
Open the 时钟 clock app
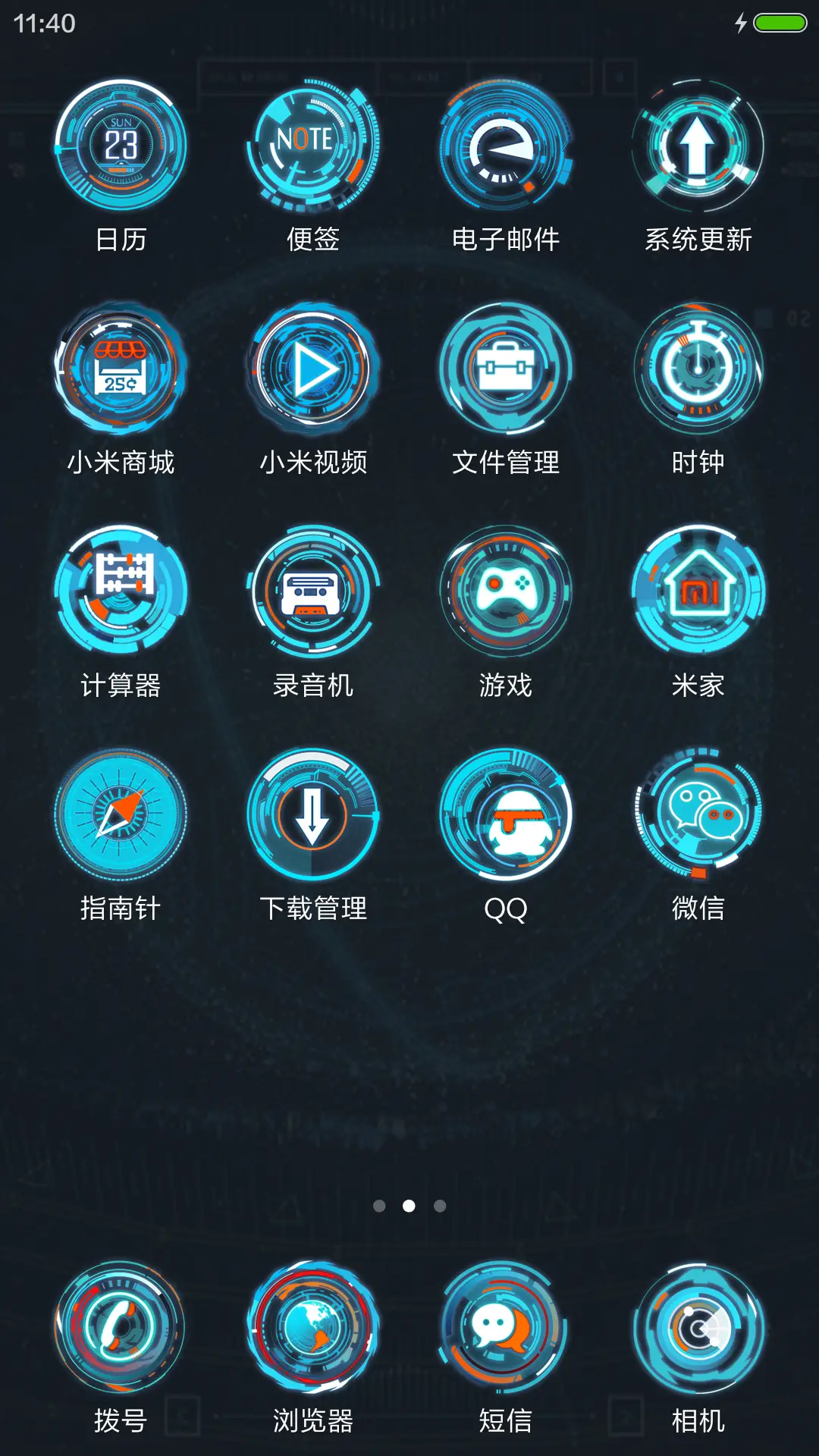pos(698,368)
